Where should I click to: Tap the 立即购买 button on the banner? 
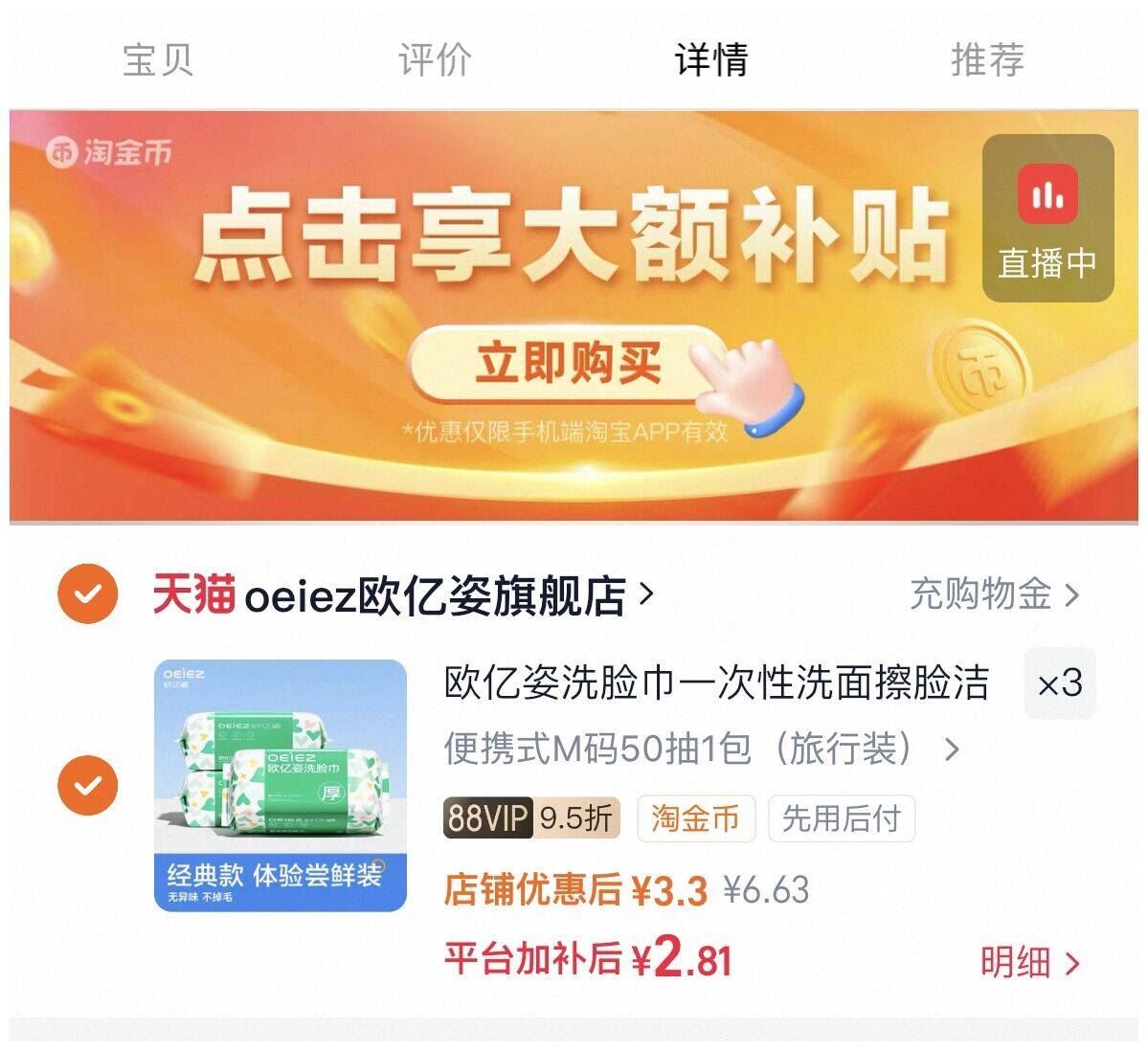569,363
